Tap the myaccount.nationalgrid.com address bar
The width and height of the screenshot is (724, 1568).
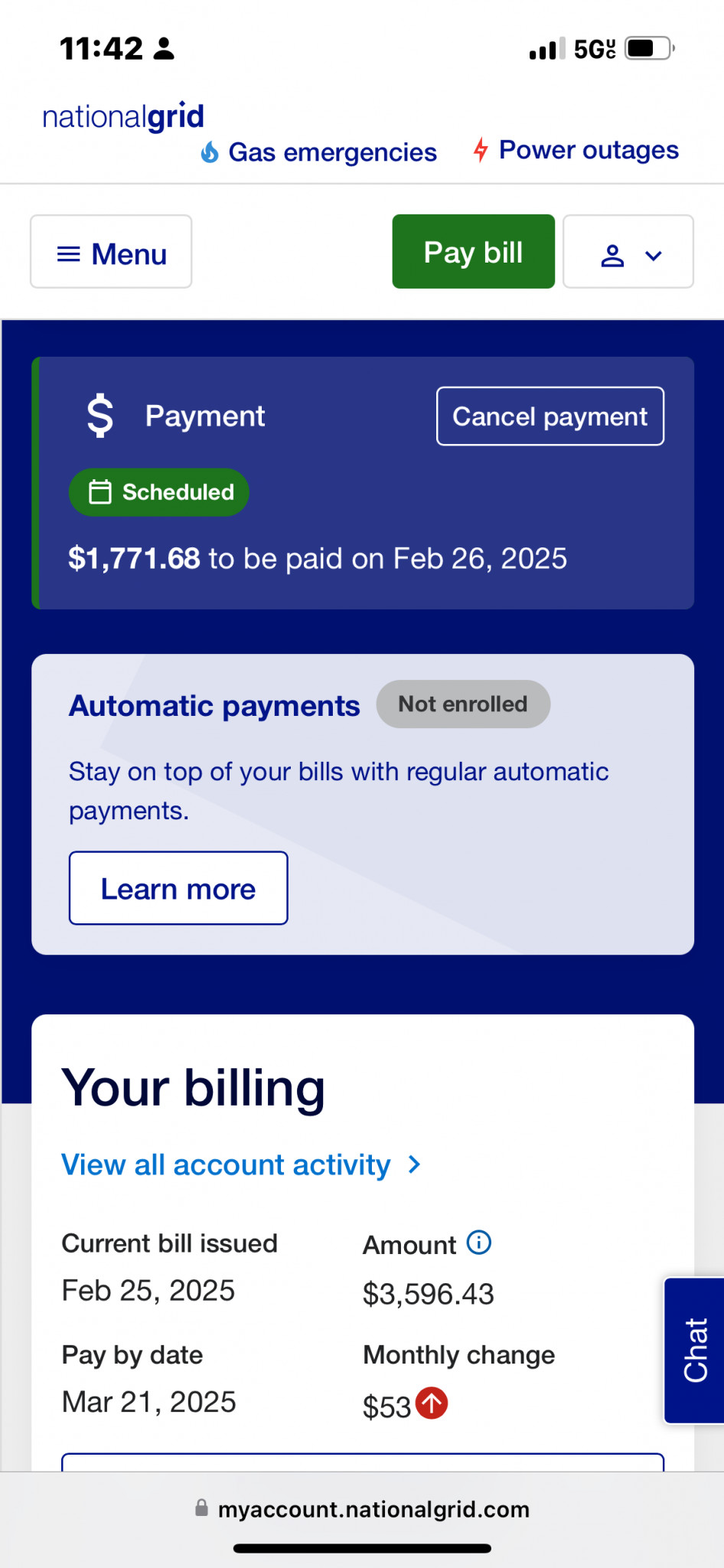pos(362,1509)
